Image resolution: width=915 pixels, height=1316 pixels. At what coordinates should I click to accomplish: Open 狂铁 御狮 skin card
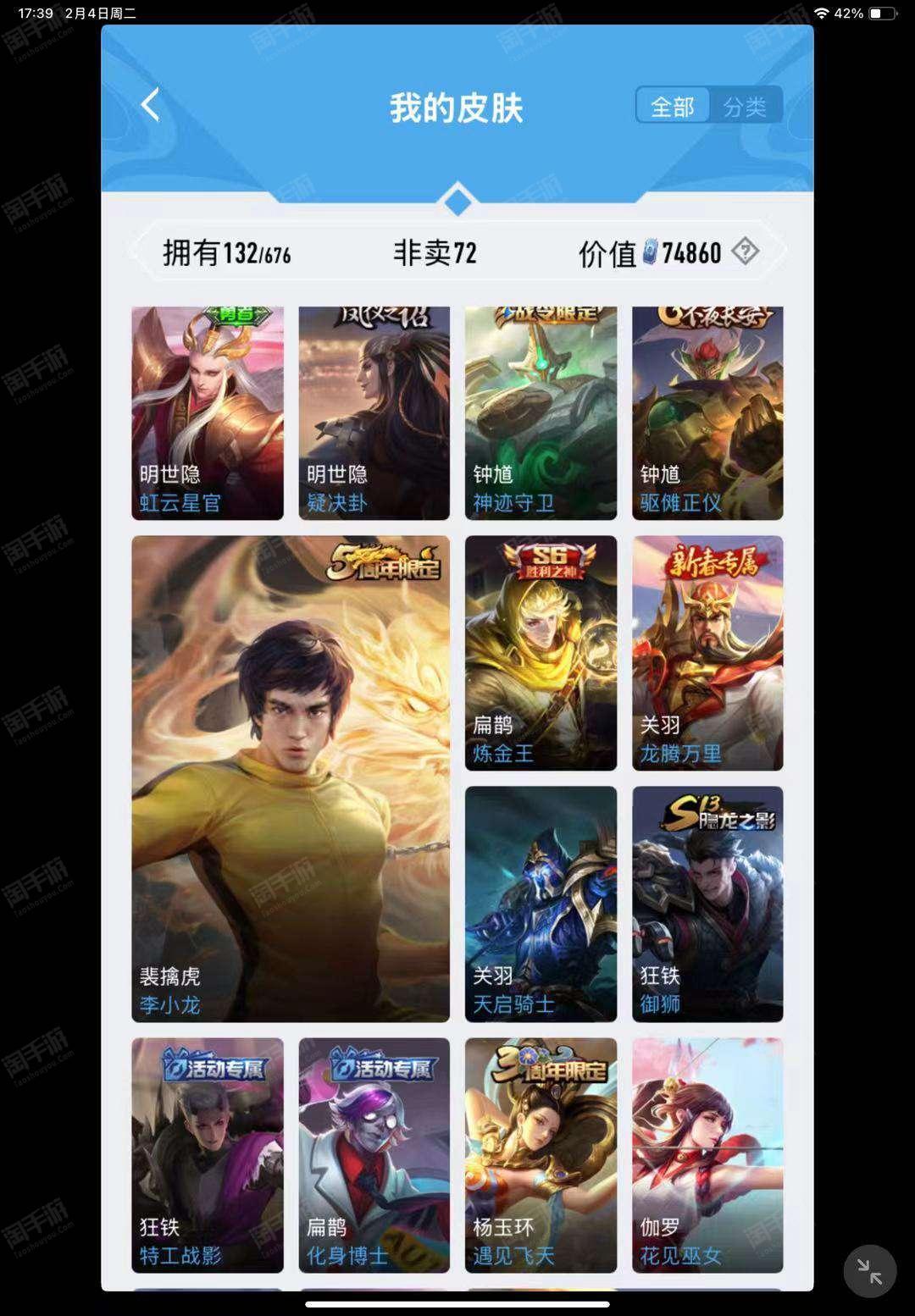tap(707, 904)
